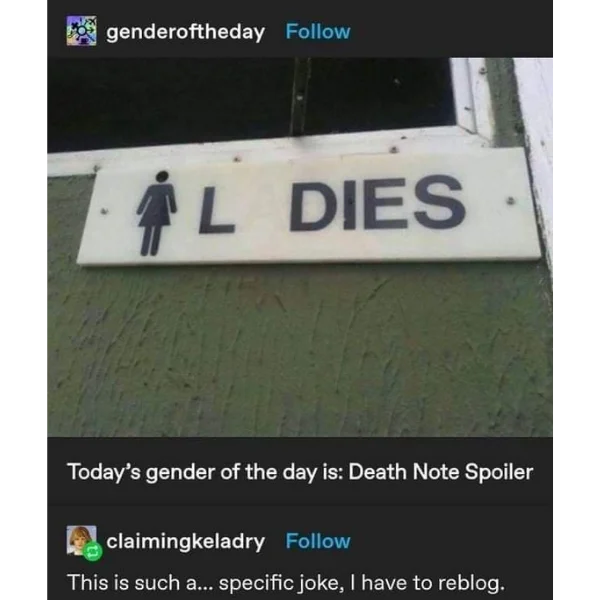
Task: Tap genderoftheday's avatar icon
Action: (x=82, y=31)
